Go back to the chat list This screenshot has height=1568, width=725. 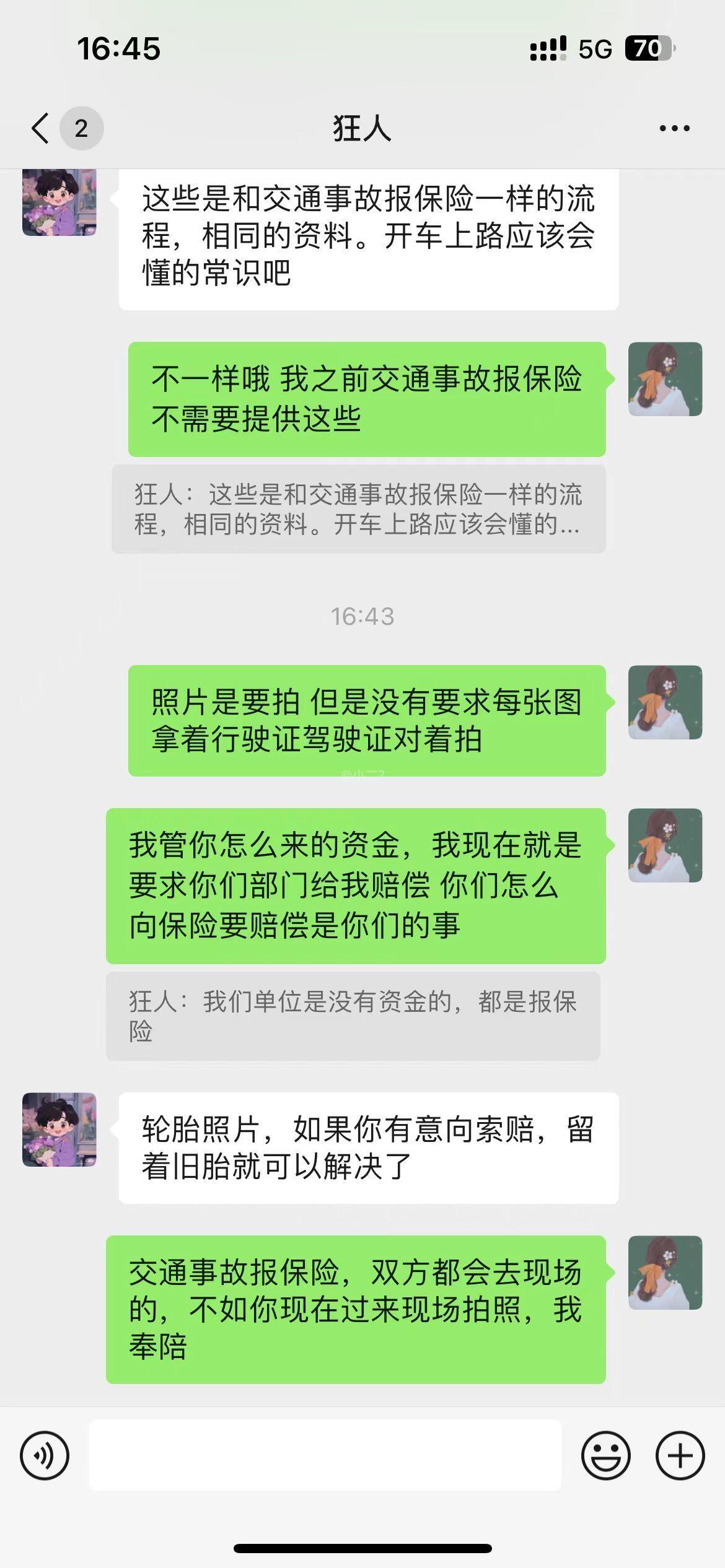(x=41, y=129)
